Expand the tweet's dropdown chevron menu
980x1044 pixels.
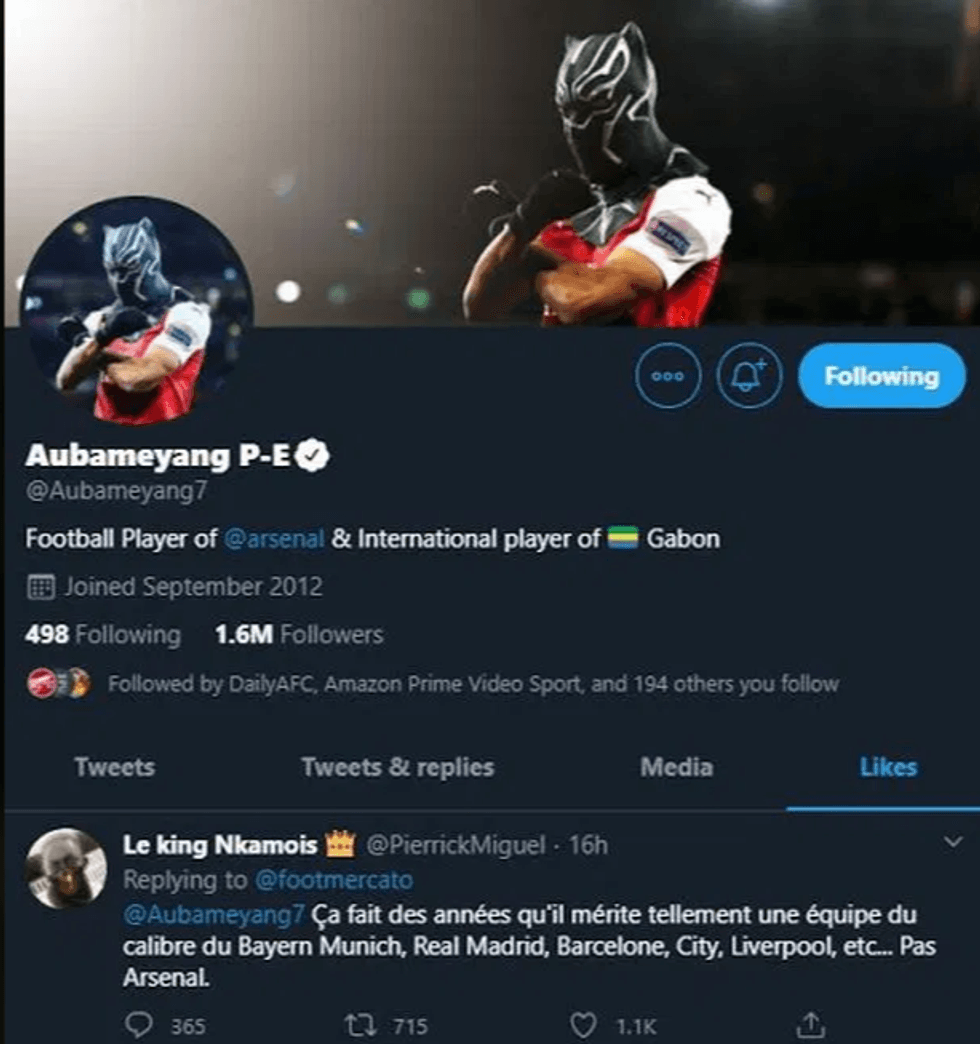pyautogui.click(x=953, y=844)
